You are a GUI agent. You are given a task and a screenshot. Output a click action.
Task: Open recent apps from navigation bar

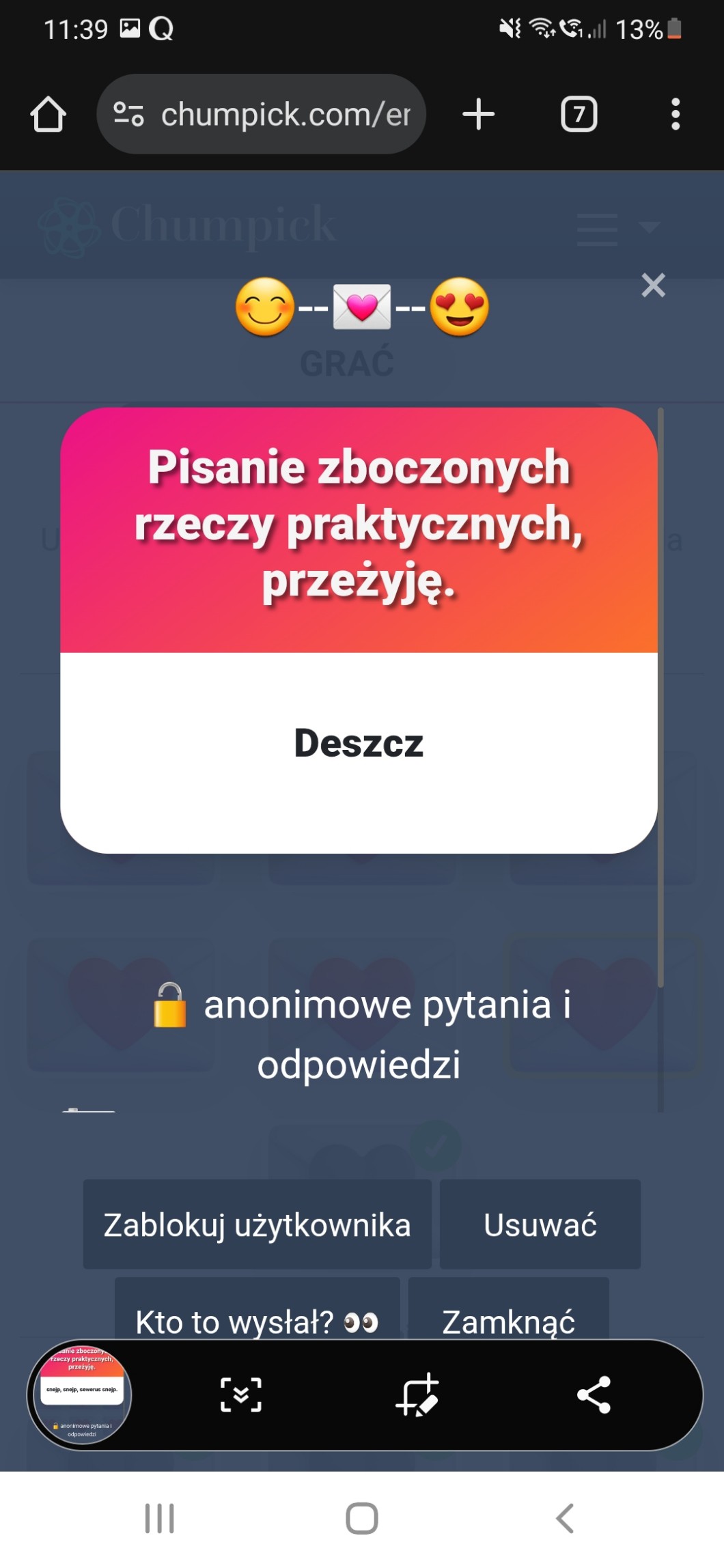160,1518
